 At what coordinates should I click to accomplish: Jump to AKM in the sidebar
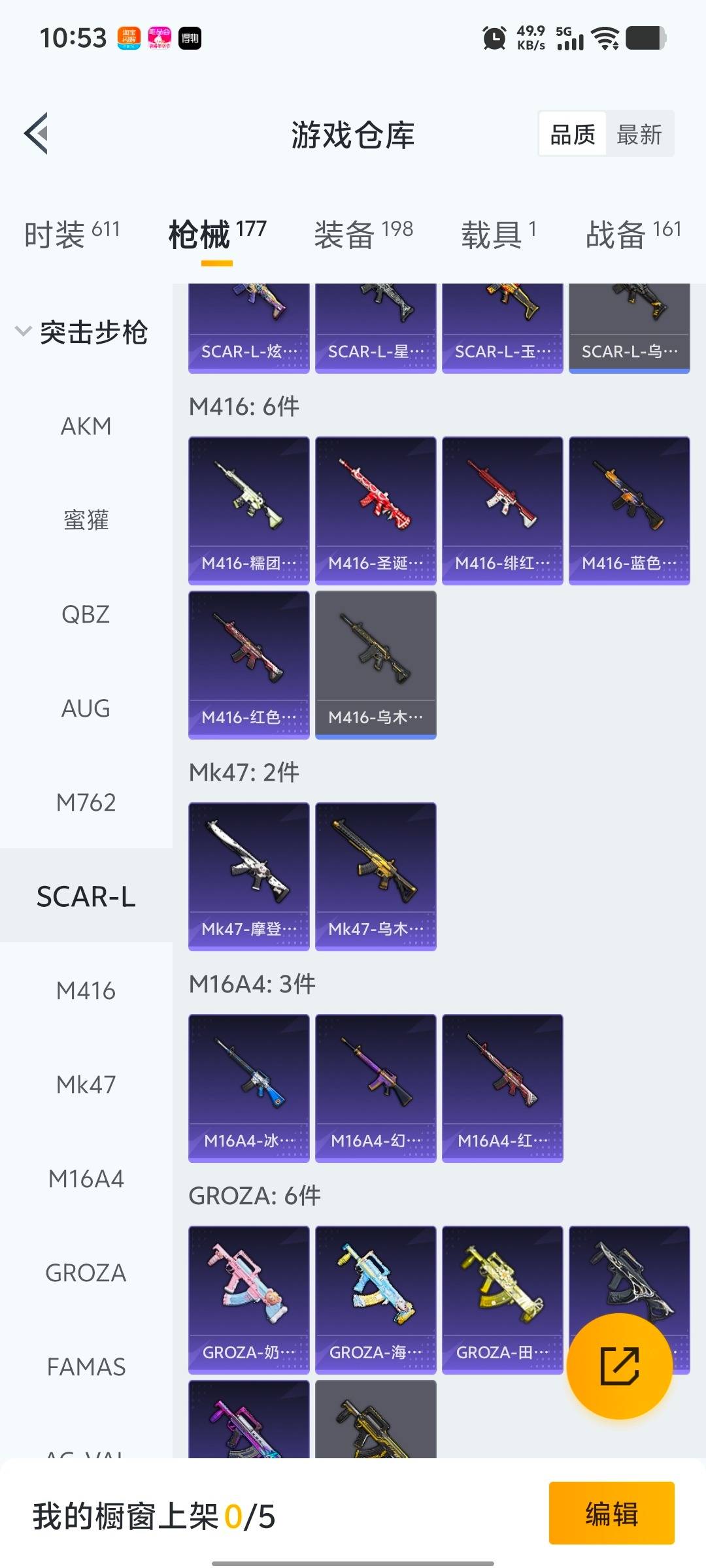pyautogui.click(x=86, y=426)
